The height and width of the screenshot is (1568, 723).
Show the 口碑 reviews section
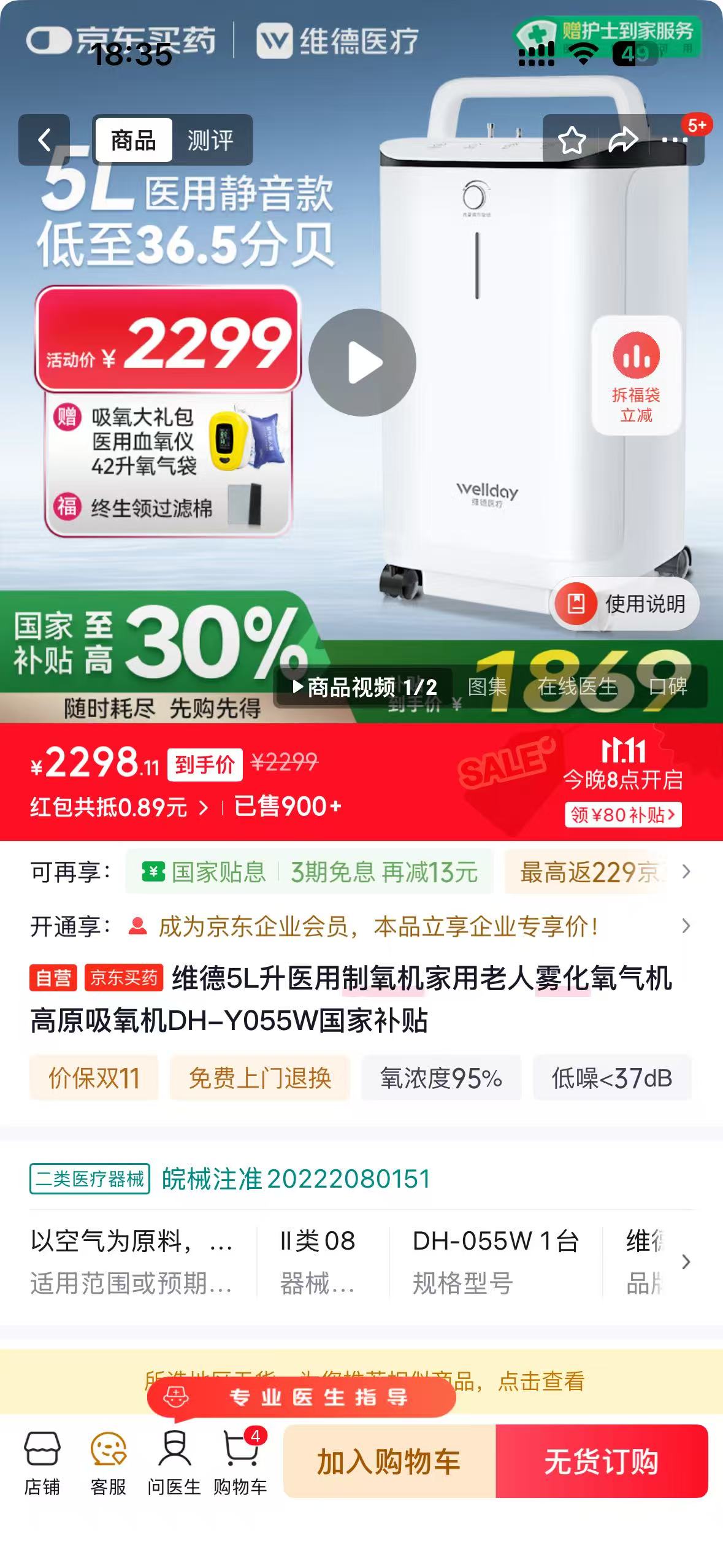pos(668,686)
